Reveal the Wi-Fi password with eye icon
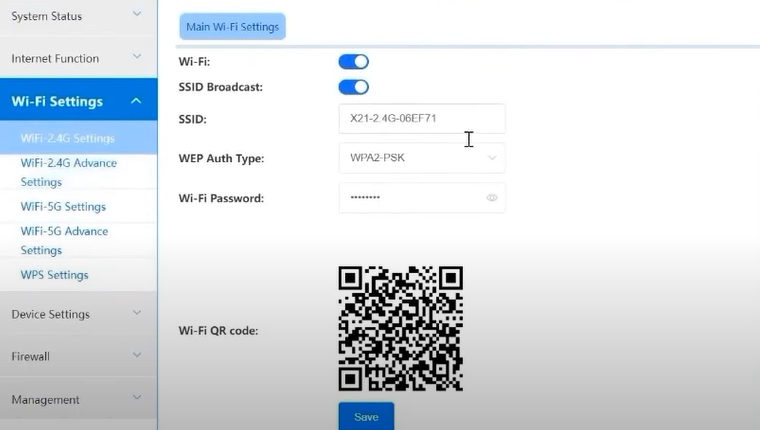The height and width of the screenshot is (430, 760). [x=492, y=198]
